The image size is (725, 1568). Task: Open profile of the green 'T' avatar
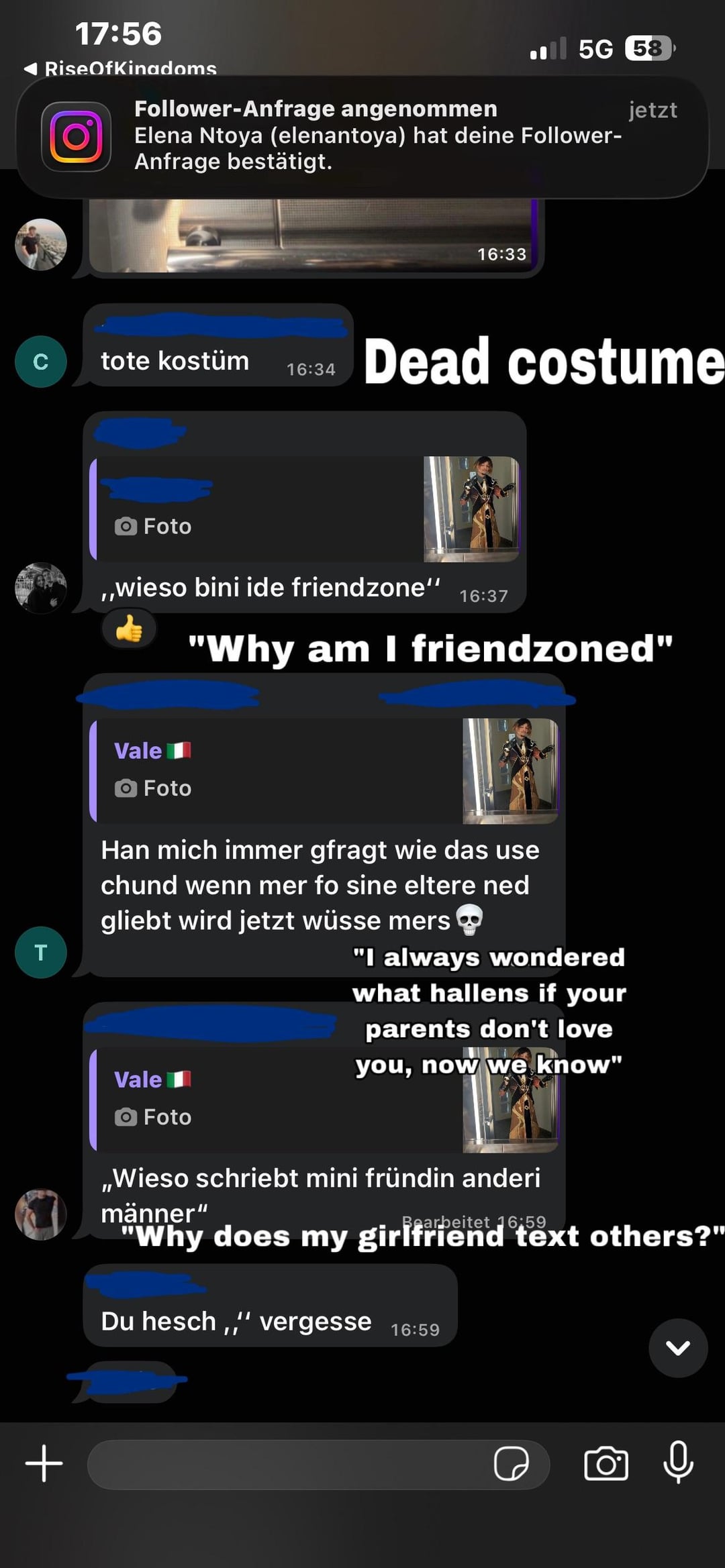click(x=41, y=952)
